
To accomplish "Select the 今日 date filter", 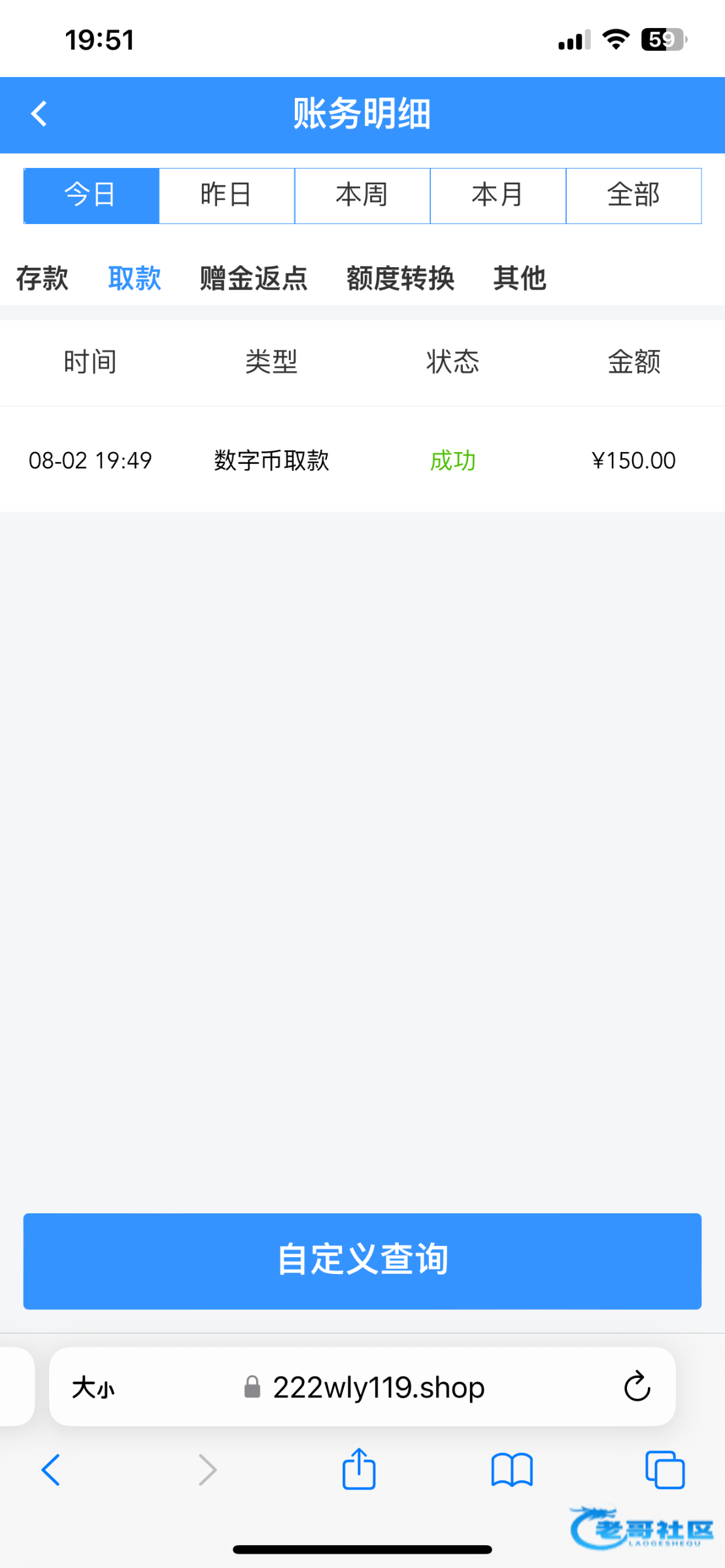I will pos(92,195).
